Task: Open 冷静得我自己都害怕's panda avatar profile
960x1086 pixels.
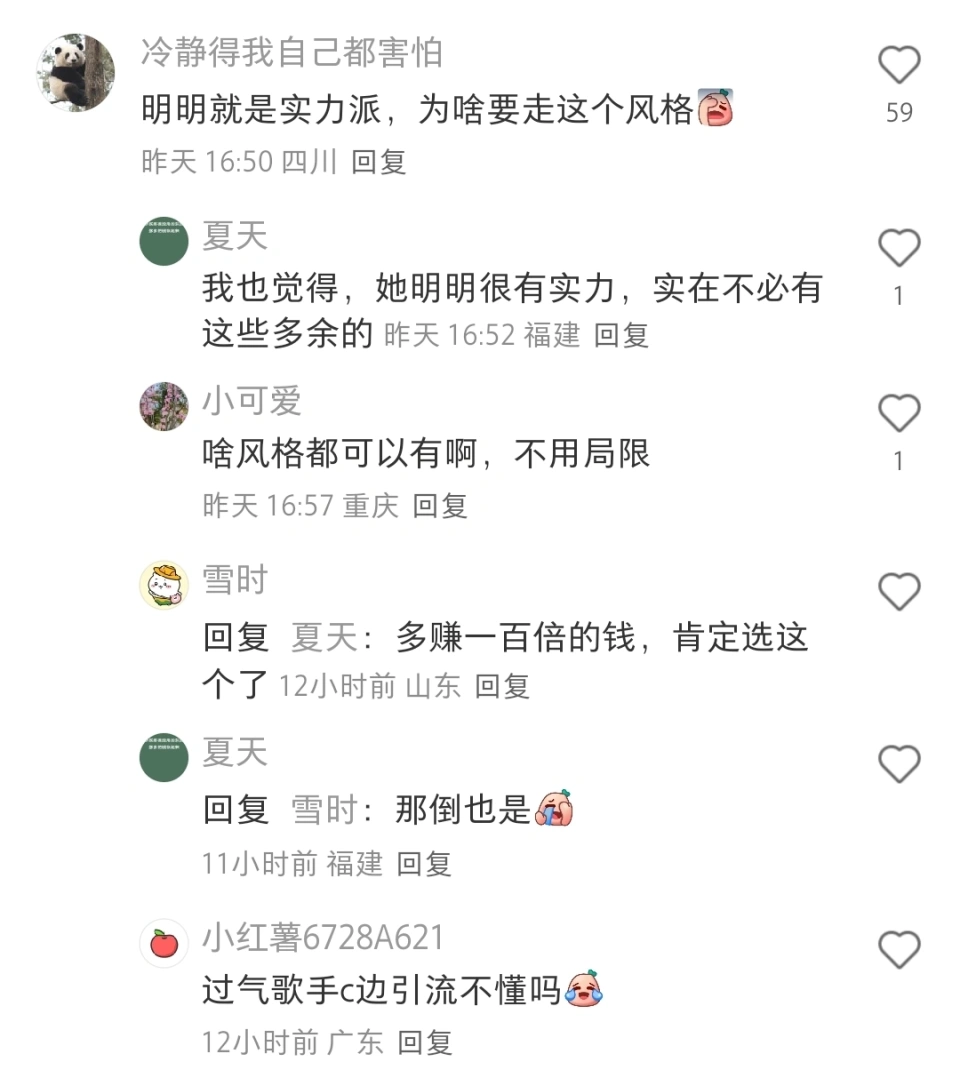Action: click(x=76, y=72)
